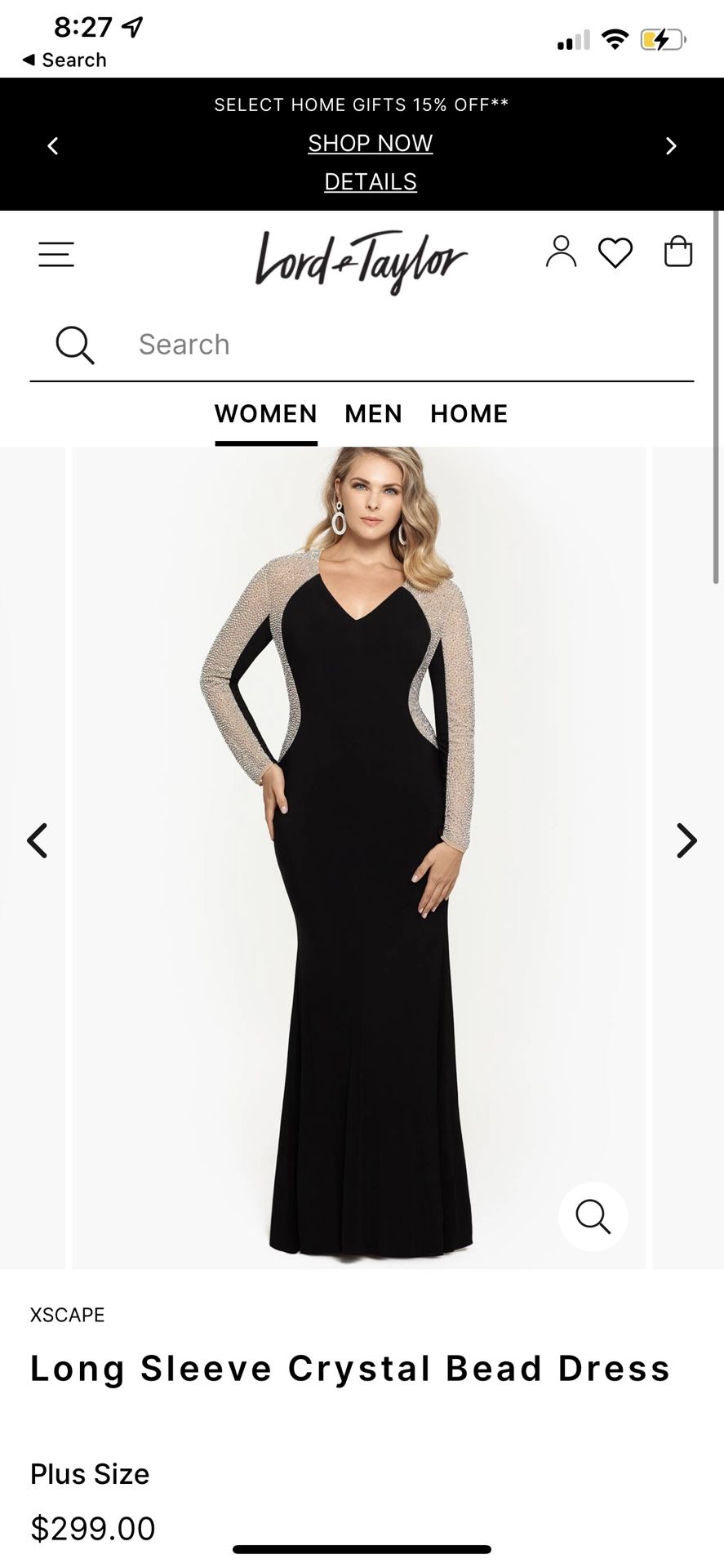Switch to the HOME tab
The image size is (724, 1568).
[469, 414]
